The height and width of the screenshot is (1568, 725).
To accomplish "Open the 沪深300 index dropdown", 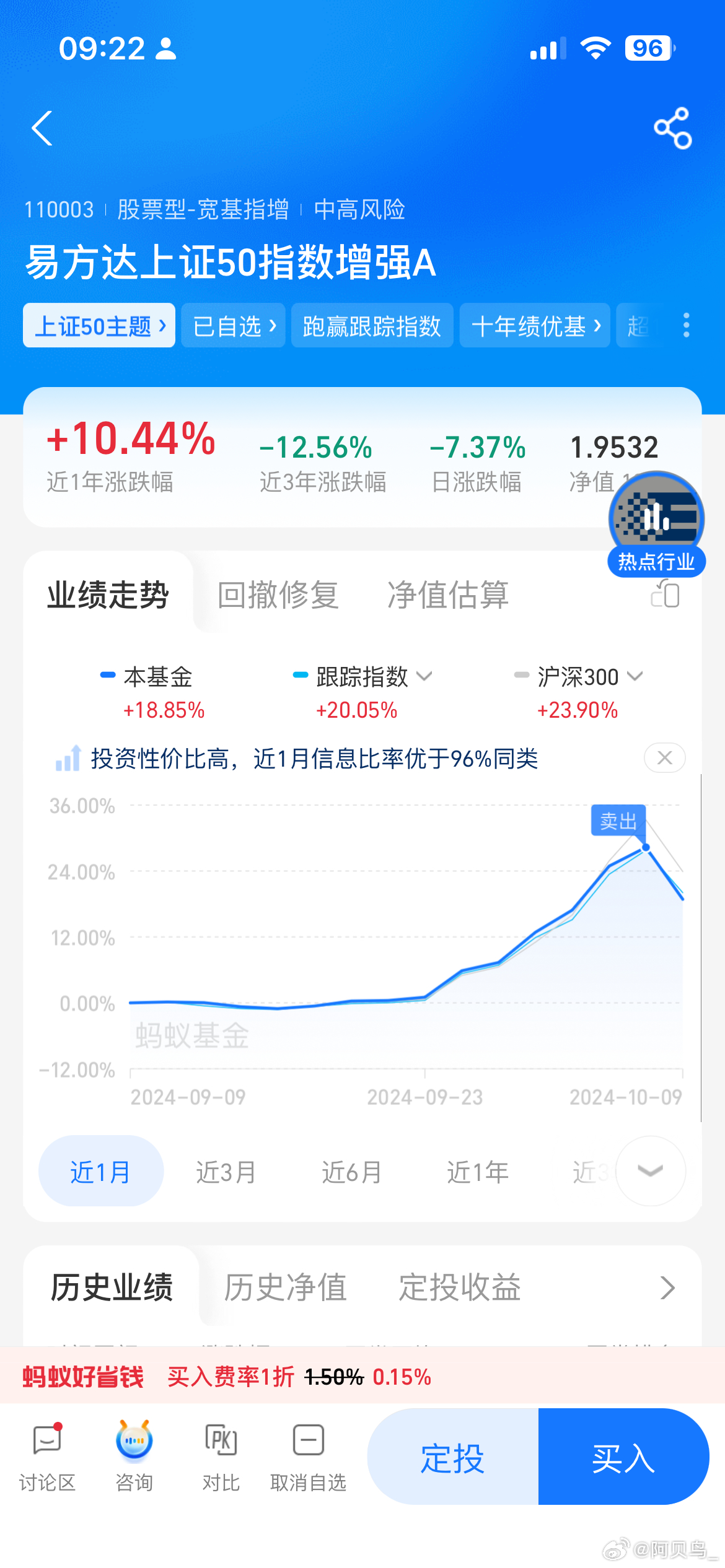I will tap(635, 677).
